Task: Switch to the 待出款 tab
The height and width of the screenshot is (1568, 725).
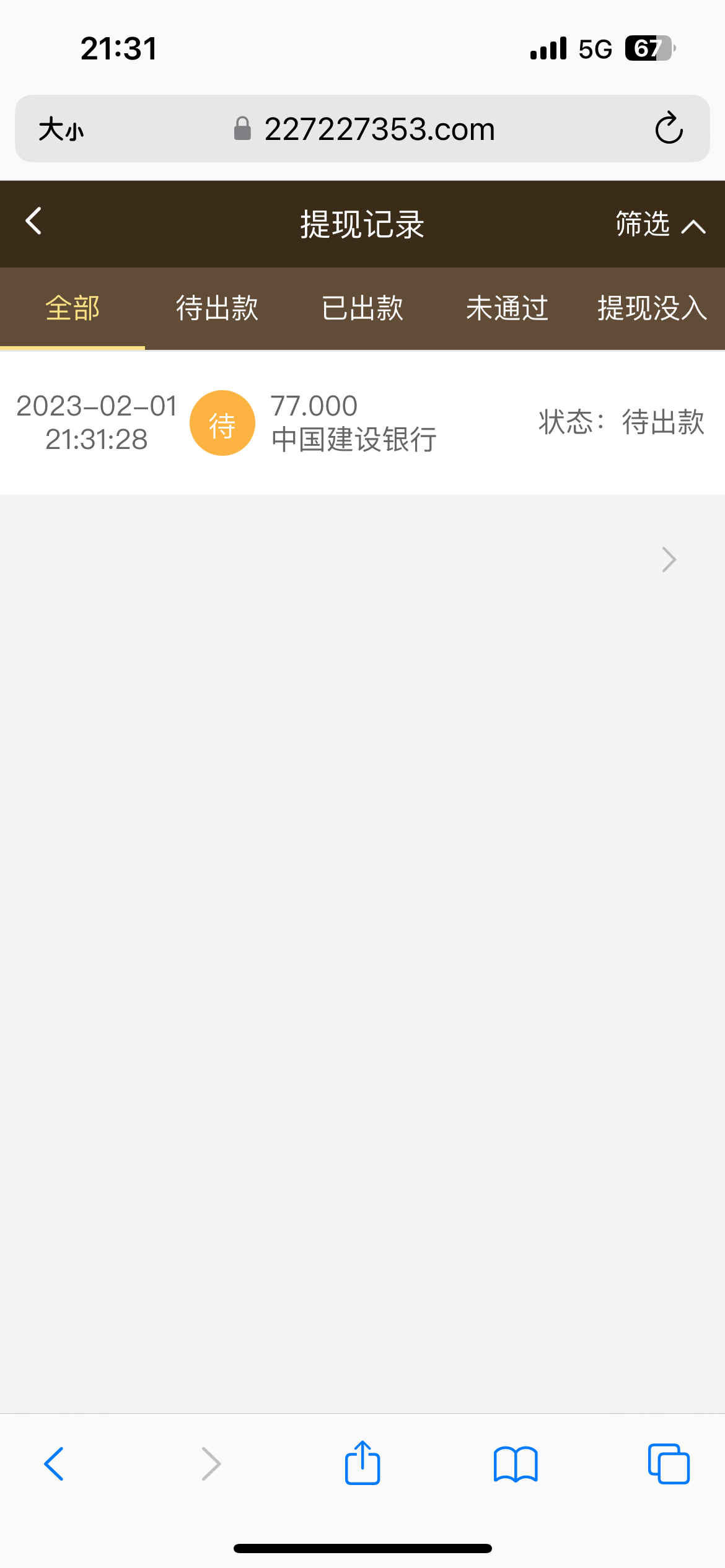Action: (217, 308)
